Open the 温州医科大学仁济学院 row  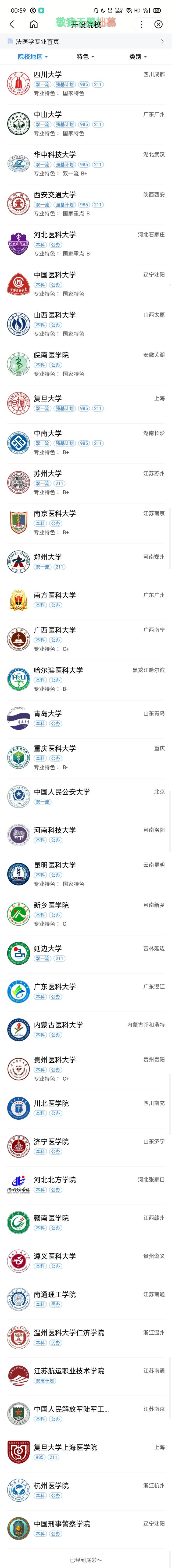(x=86, y=1337)
